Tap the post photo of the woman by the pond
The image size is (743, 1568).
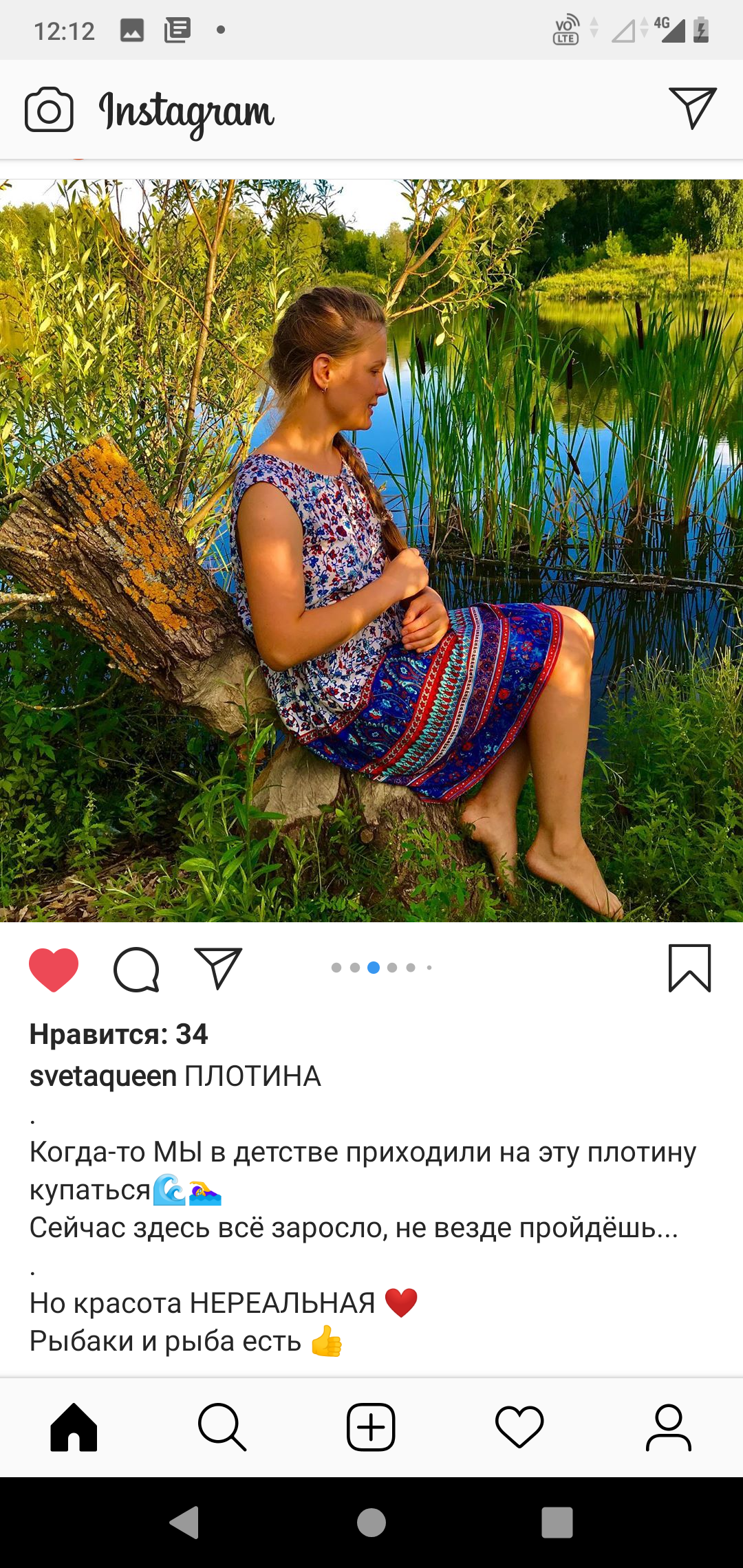(371, 551)
